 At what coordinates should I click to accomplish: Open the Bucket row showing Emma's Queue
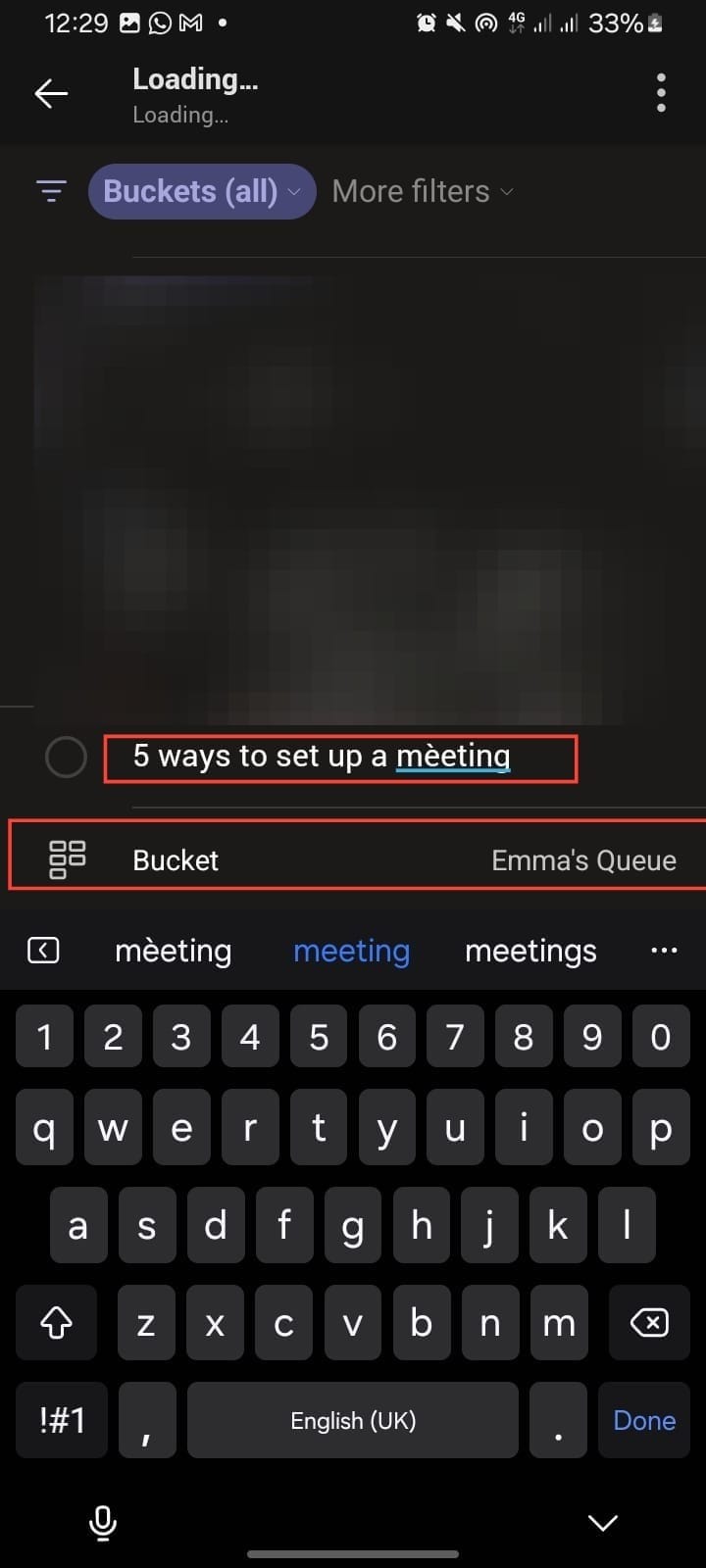point(357,859)
